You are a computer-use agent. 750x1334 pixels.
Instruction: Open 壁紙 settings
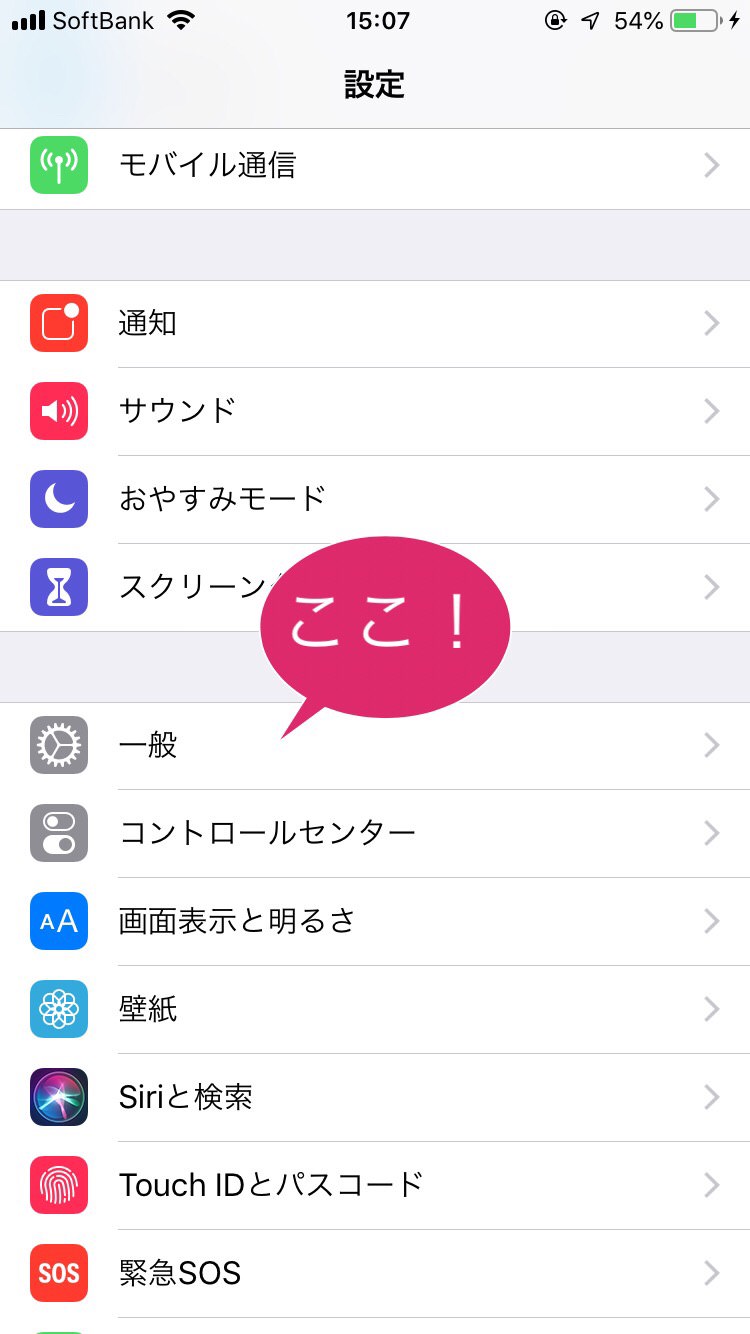[148, 1009]
